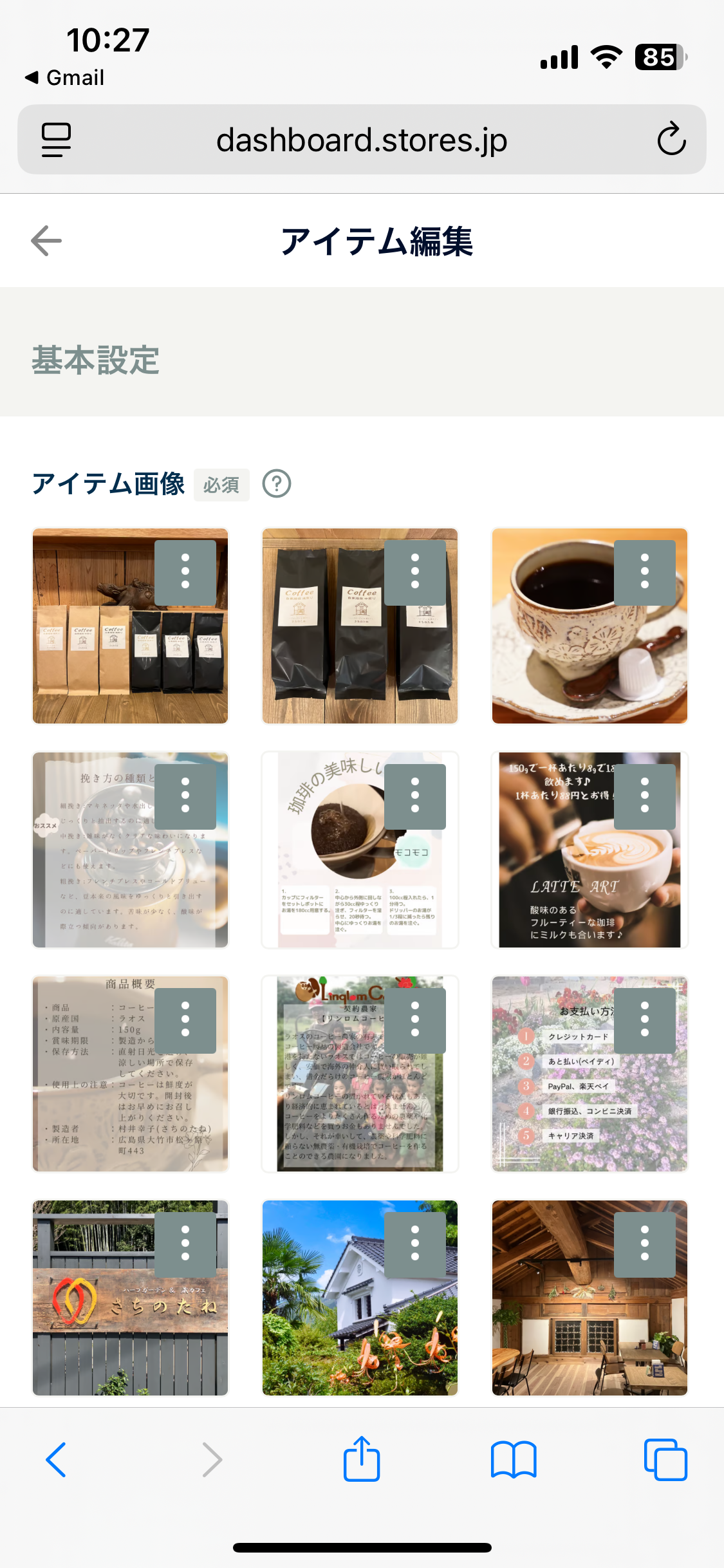Open the help icon beside アイテム画像
The image size is (724, 1568).
pyautogui.click(x=277, y=483)
